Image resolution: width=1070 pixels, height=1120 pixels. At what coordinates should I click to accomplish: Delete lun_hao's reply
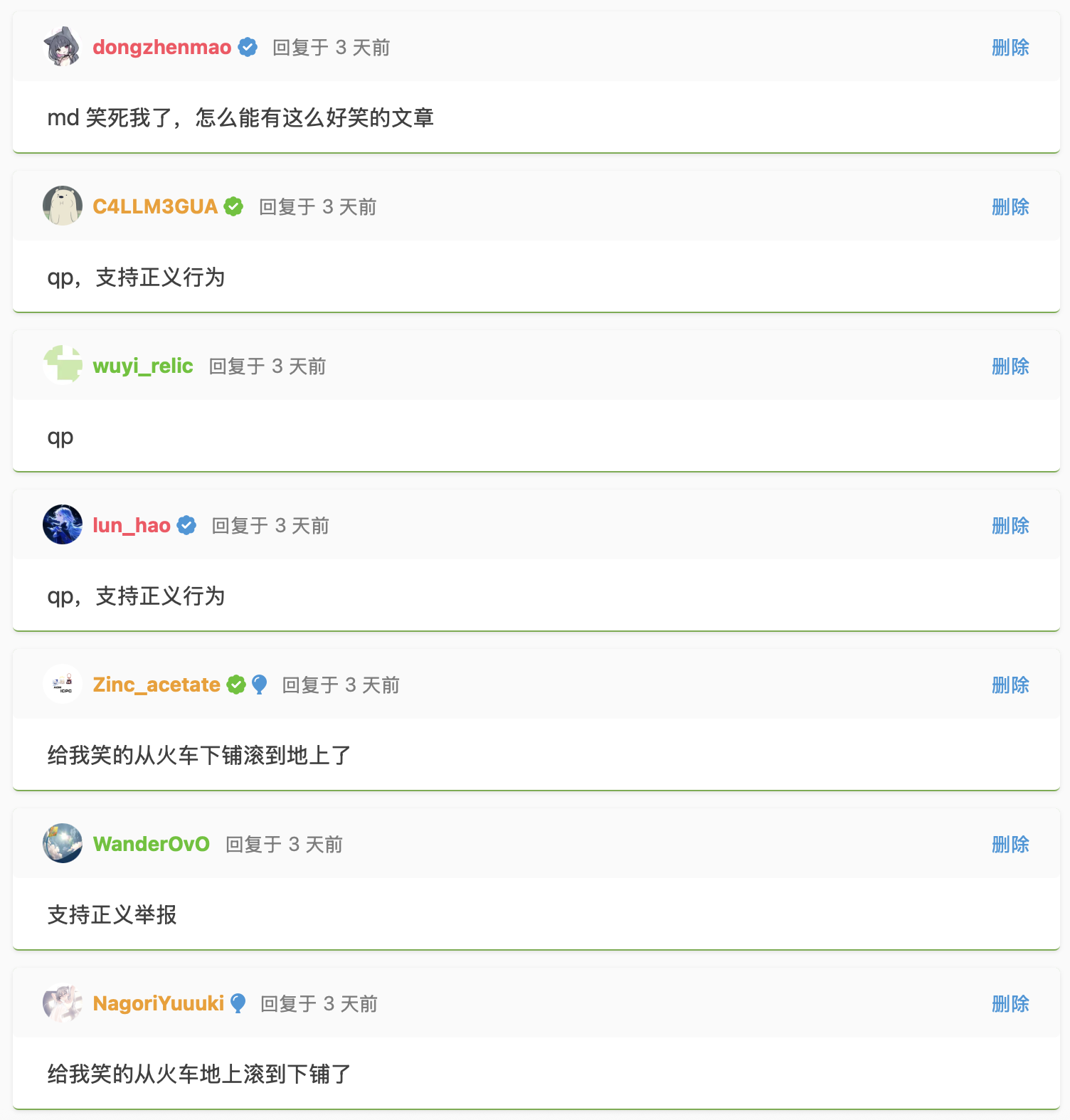(1010, 526)
